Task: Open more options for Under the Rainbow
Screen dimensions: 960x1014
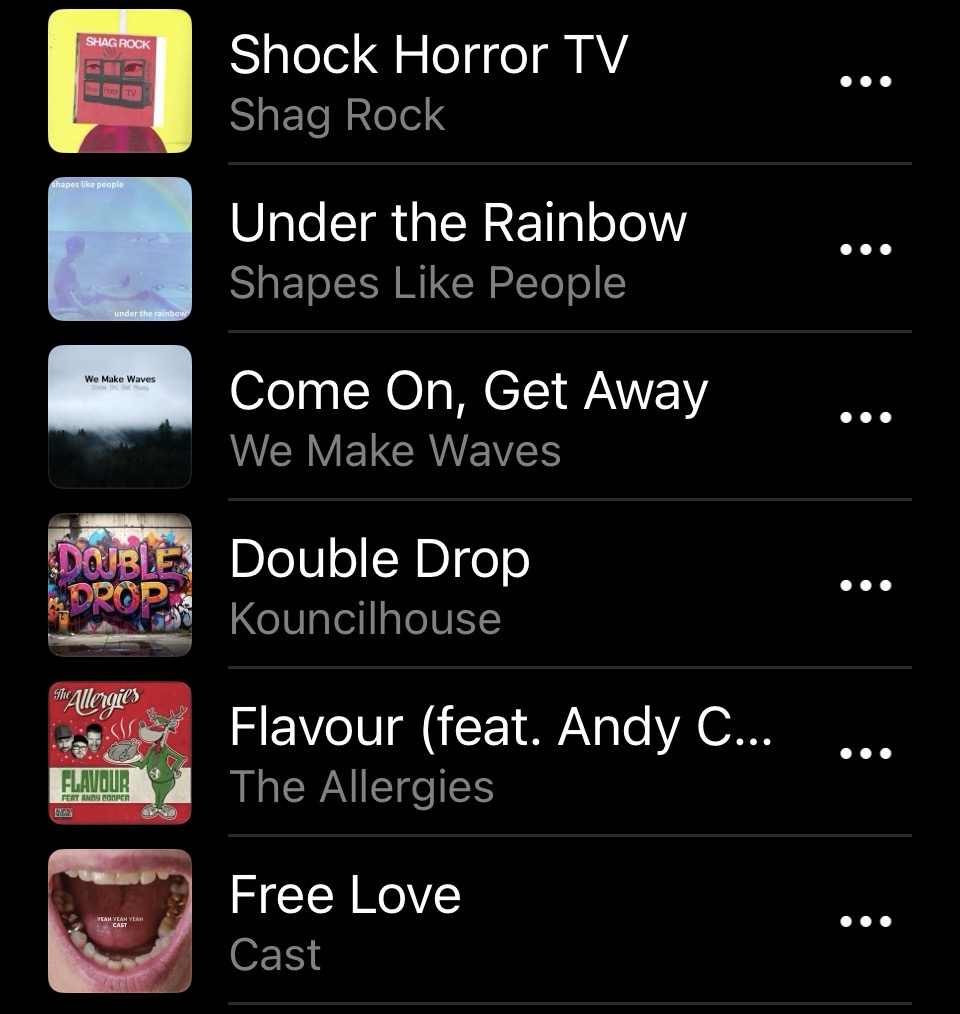Action: click(x=865, y=250)
